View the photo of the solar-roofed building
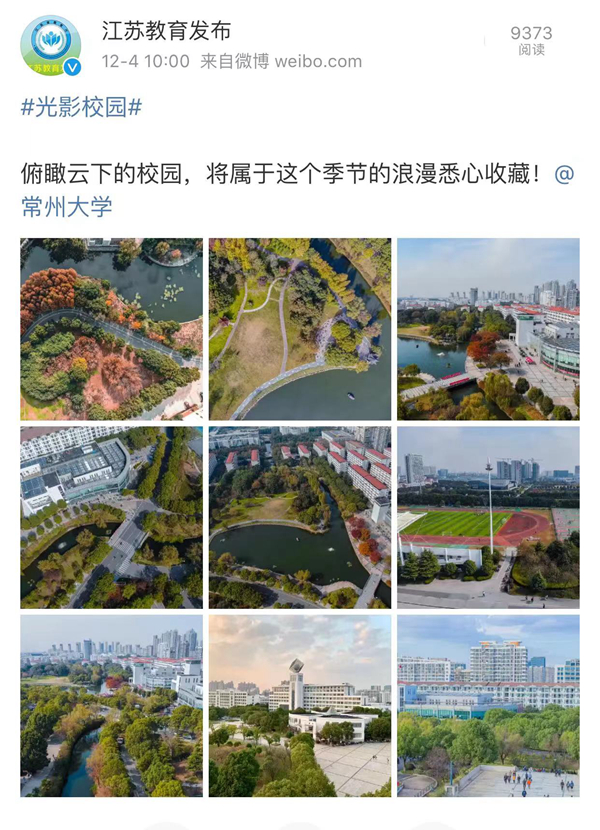This screenshot has width=600, height=830. [x=111, y=517]
